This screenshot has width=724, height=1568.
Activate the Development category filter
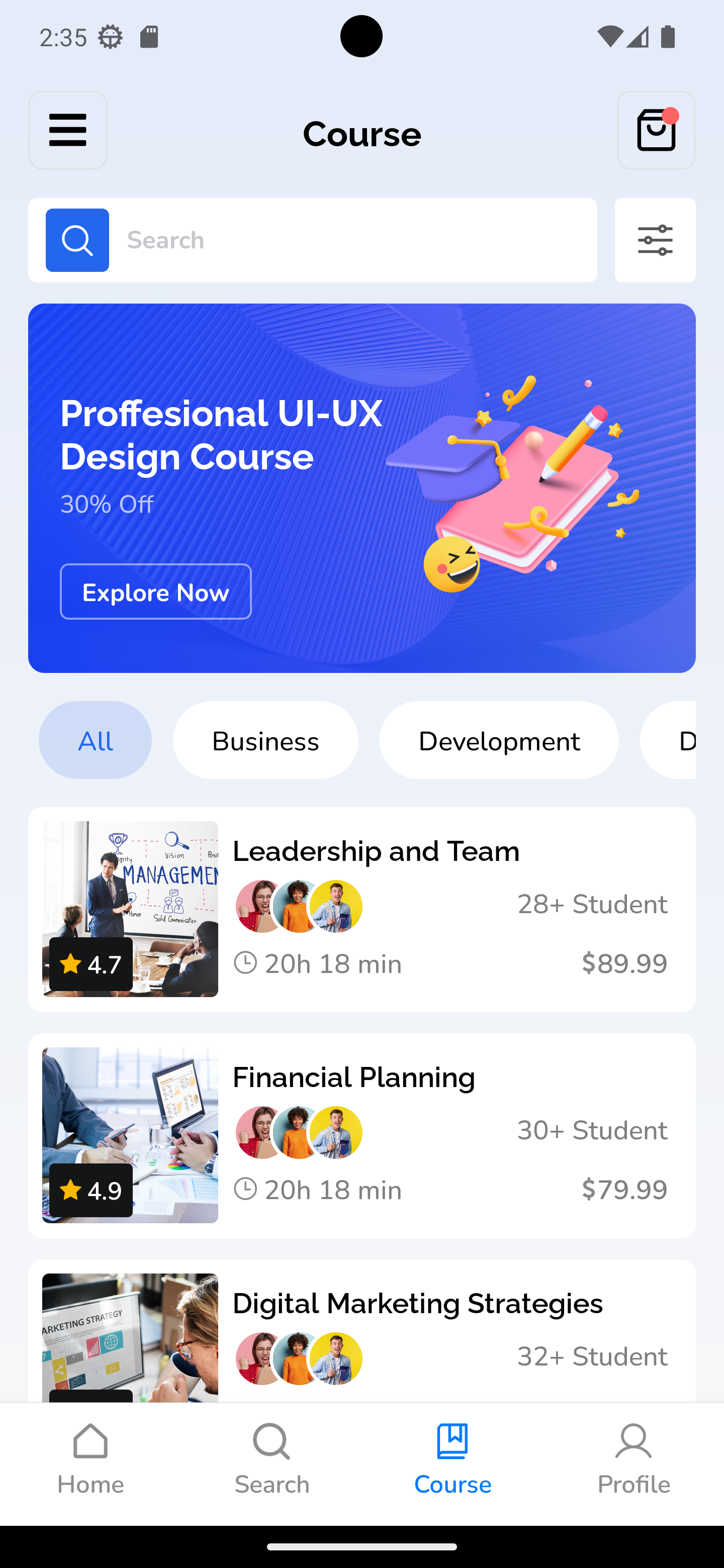click(x=498, y=740)
